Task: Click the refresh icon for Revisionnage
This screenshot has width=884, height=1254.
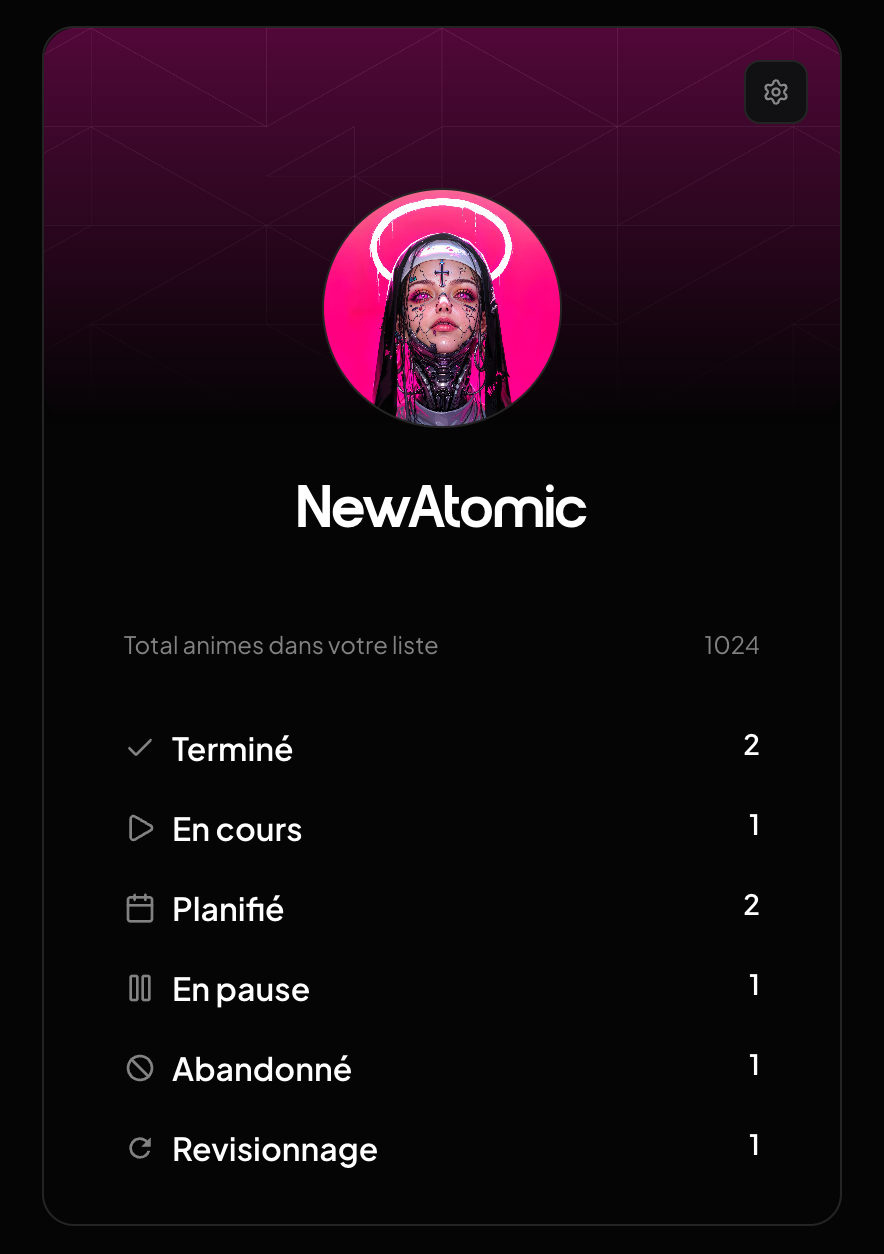Action: [140, 1148]
